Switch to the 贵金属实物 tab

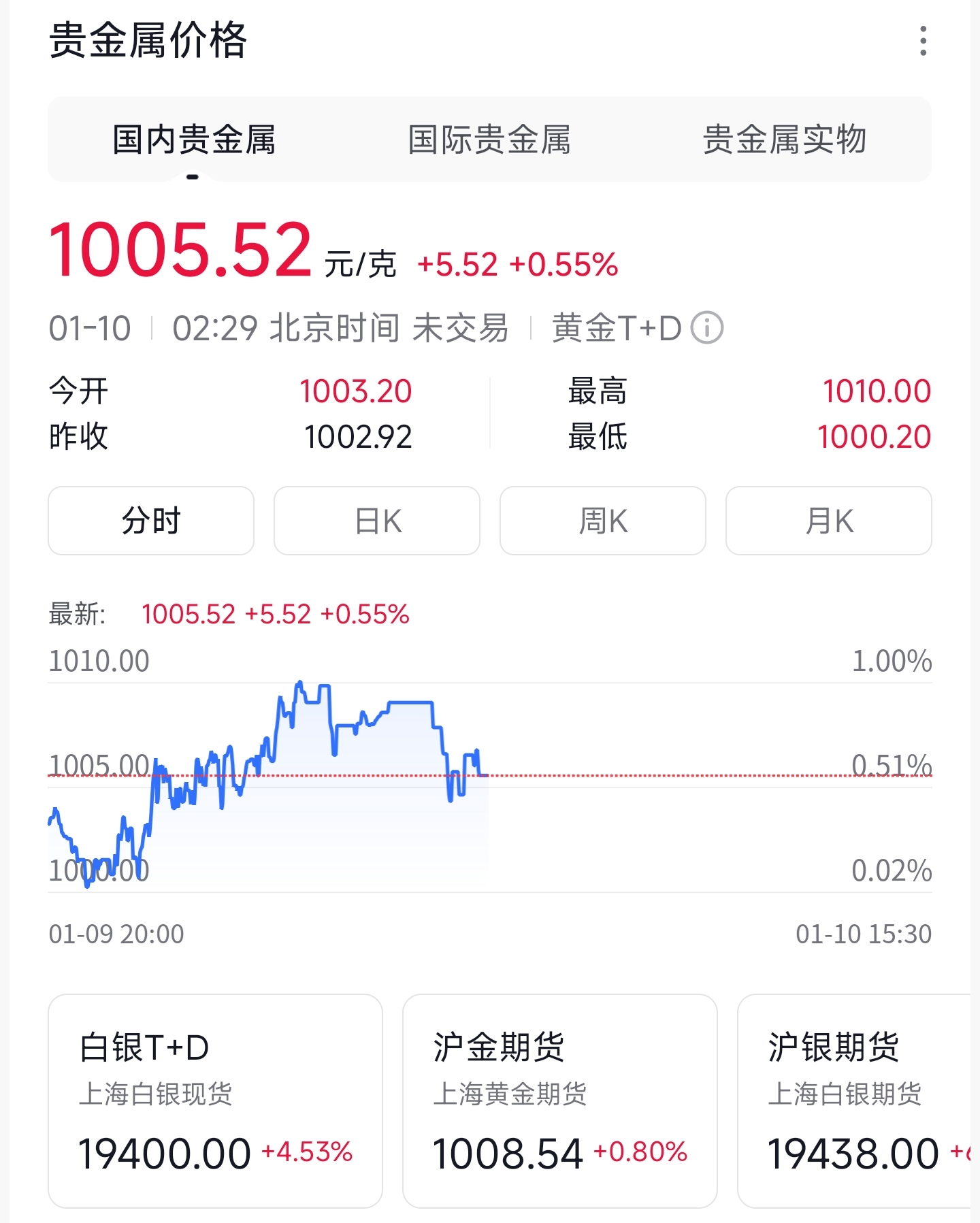click(x=786, y=140)
